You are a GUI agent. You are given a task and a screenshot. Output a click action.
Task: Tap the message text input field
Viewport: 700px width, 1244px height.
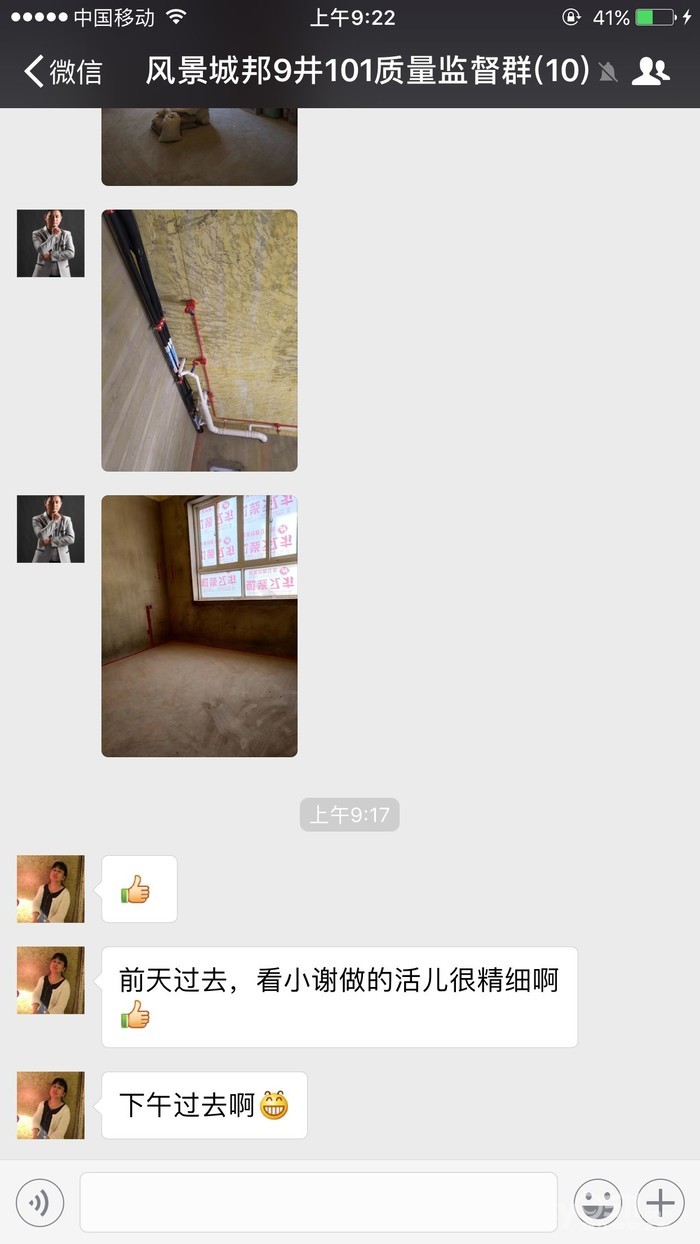pos(318,1202)
